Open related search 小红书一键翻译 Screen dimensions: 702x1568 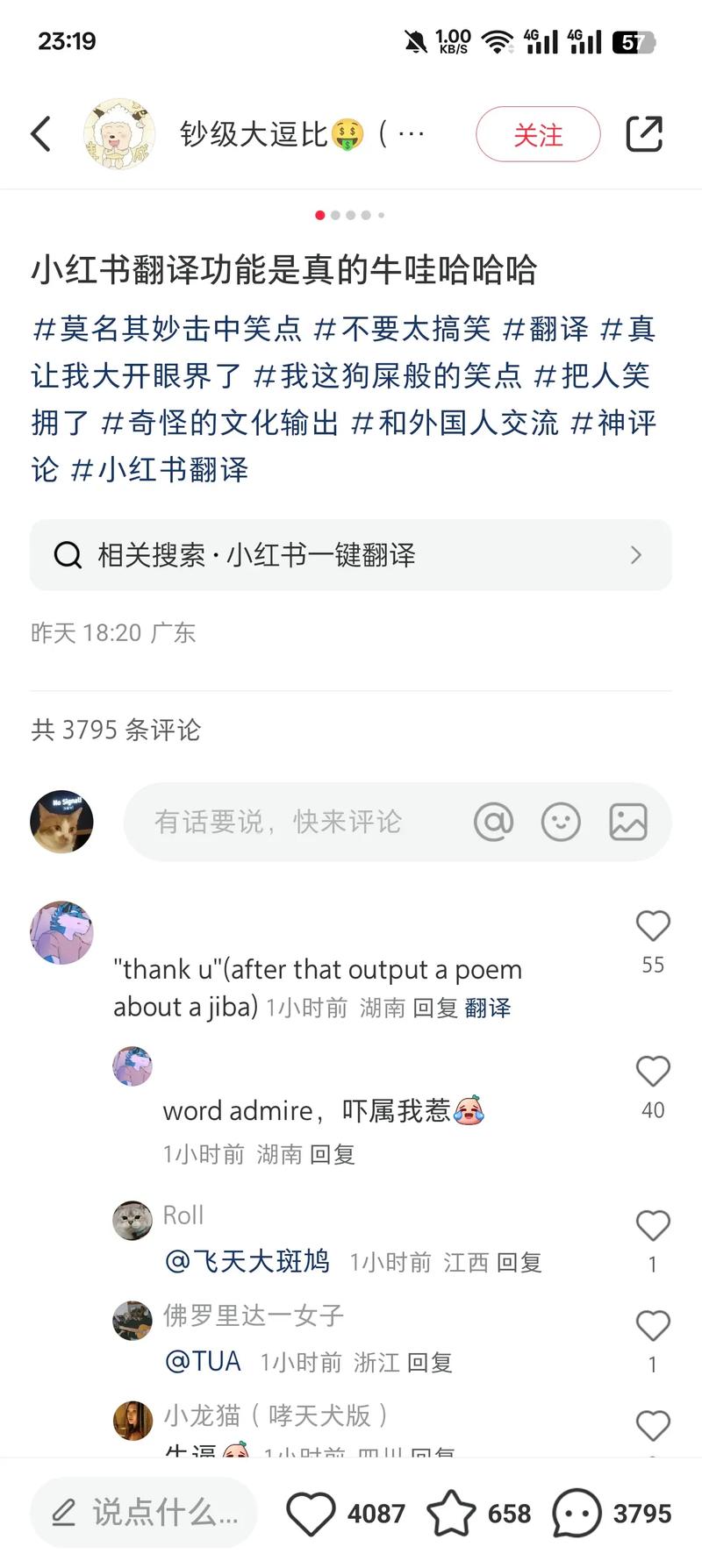[x=351, y=555]
